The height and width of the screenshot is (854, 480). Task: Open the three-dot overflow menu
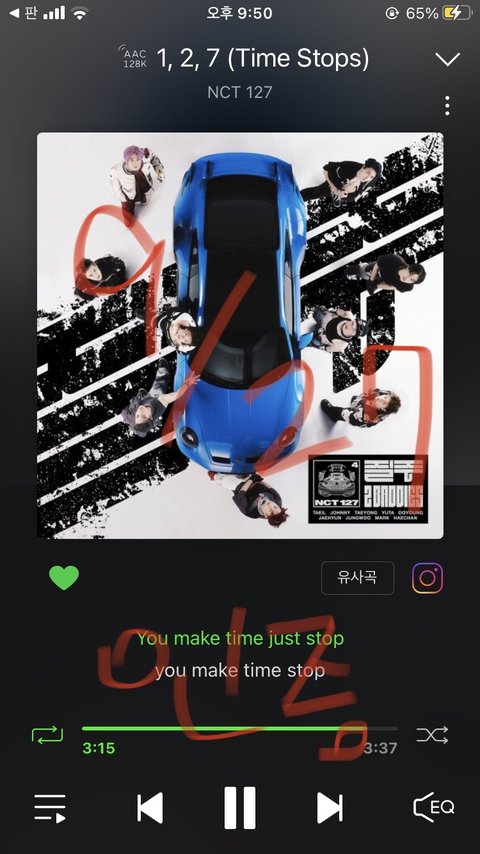coord(447,106)
